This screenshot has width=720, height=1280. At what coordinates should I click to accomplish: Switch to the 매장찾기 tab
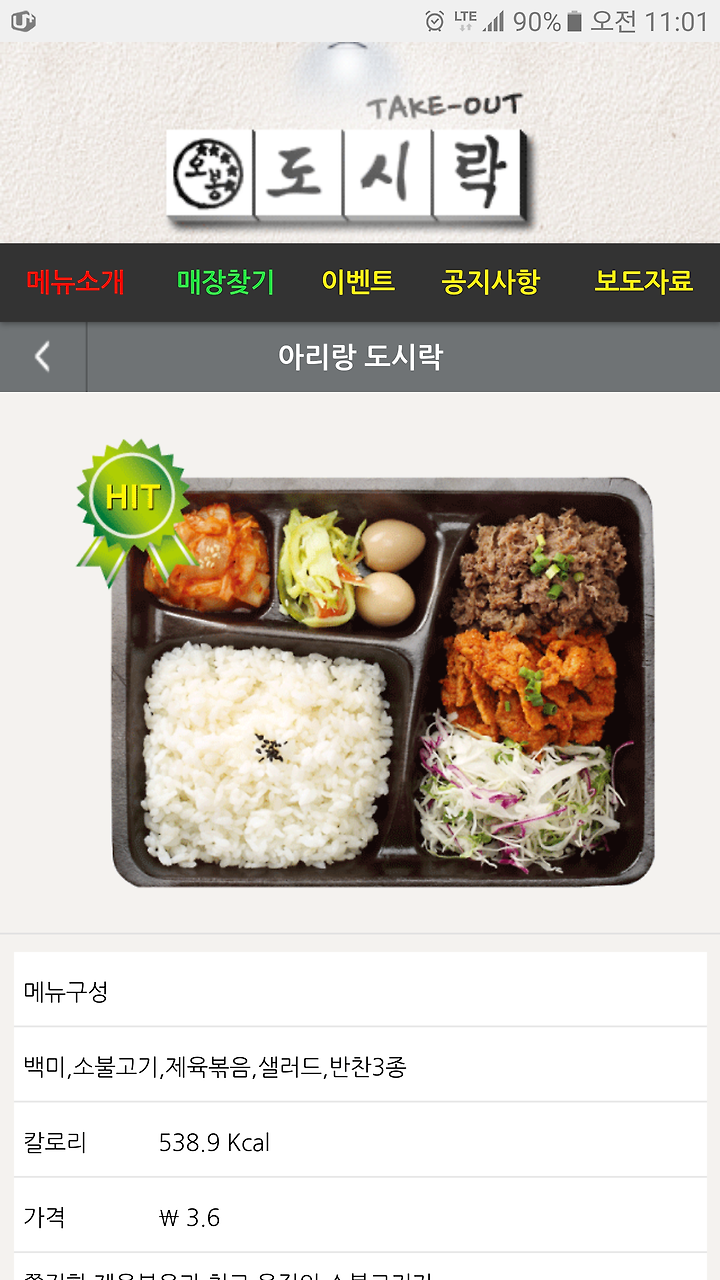tap(225, 282)
